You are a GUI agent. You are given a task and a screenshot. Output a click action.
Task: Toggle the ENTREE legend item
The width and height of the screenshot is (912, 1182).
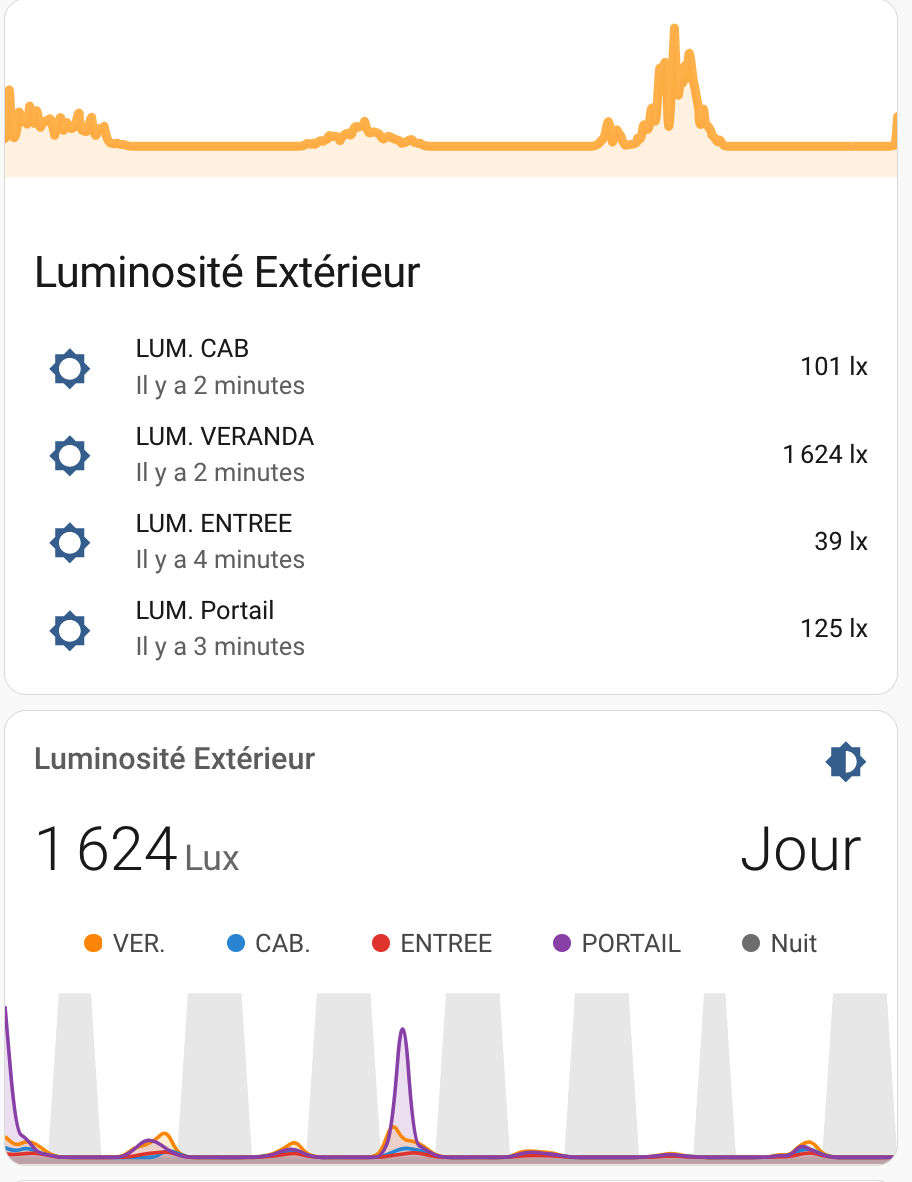(432, 943)
